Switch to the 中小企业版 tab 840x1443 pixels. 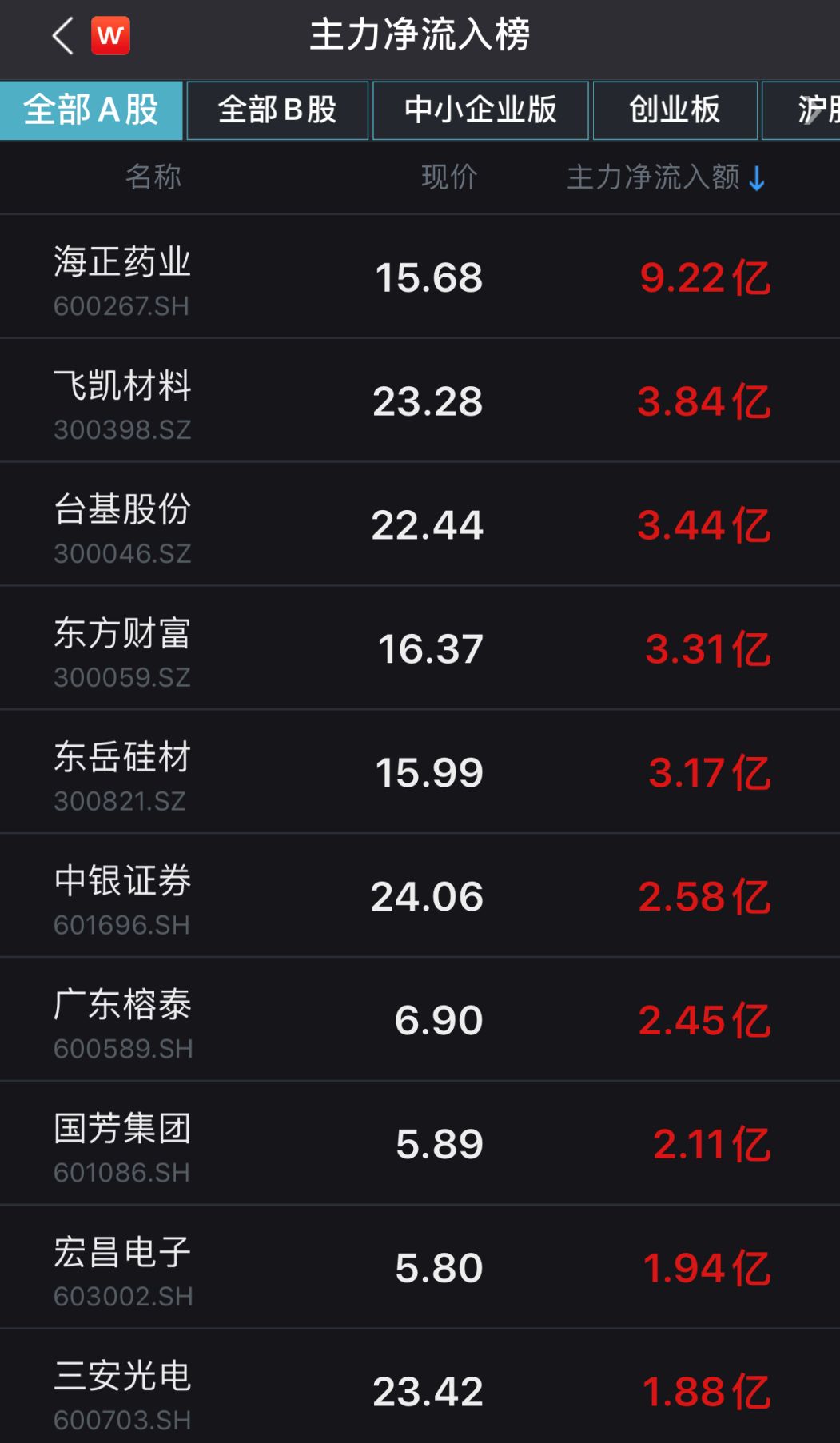[x=480, y=110]
